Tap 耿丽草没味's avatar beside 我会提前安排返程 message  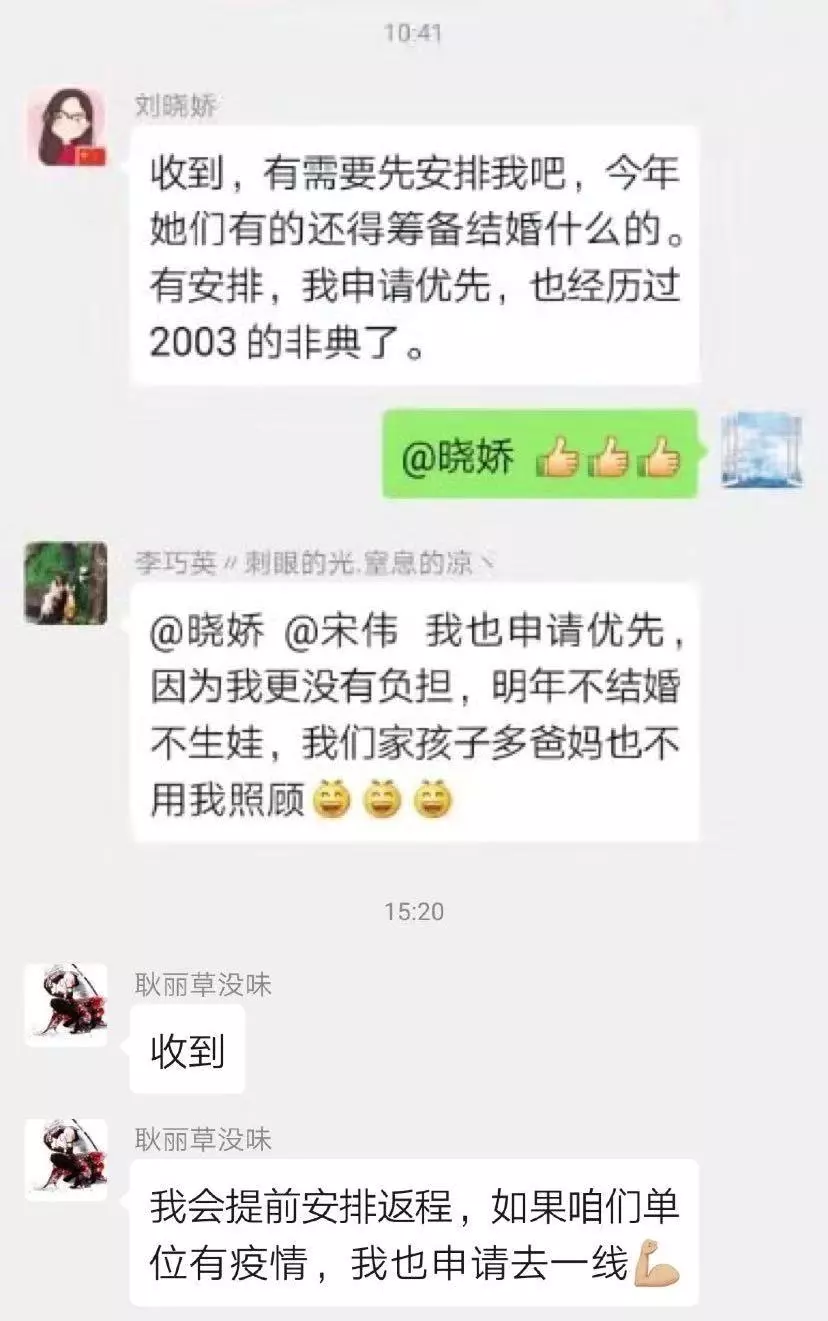[x=66, y=1159]
